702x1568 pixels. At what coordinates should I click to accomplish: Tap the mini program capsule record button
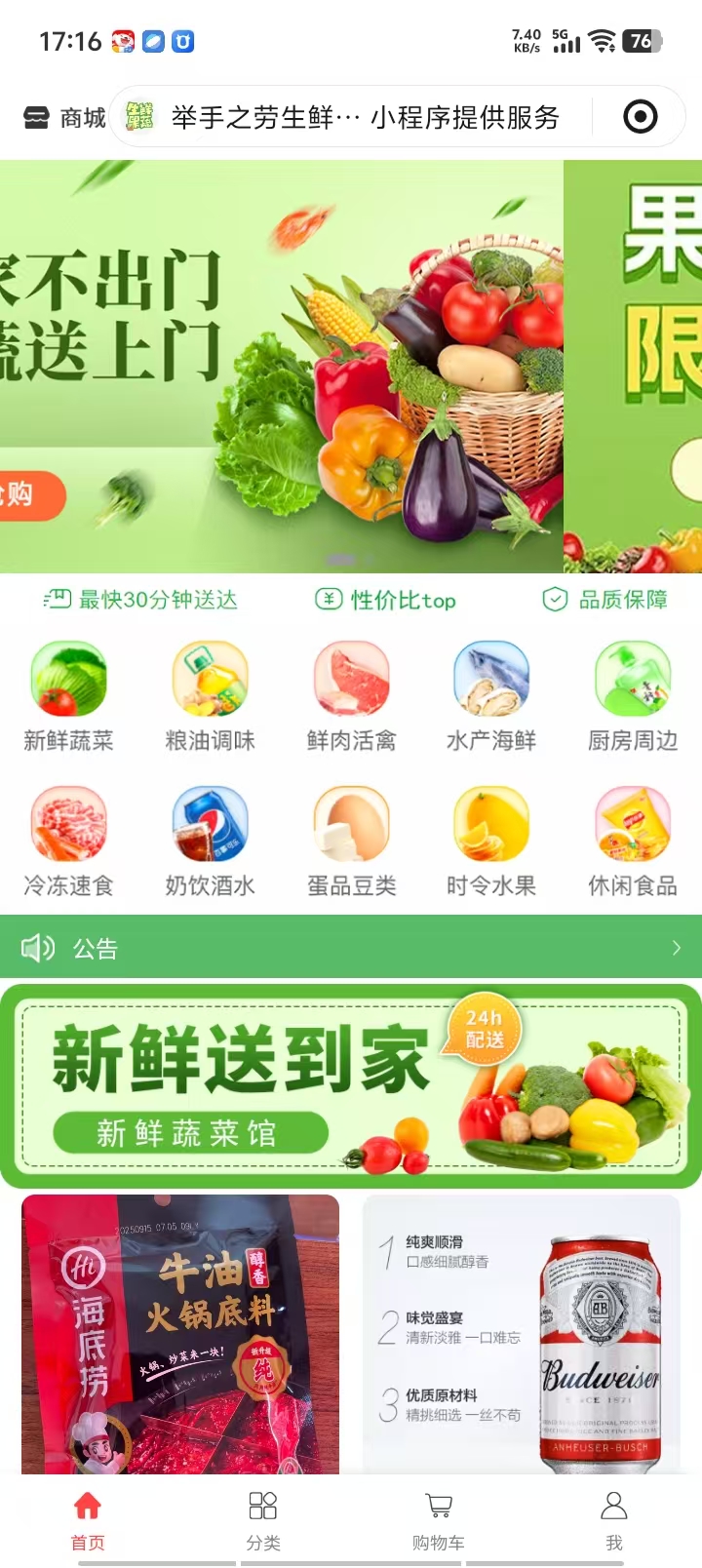640,117
